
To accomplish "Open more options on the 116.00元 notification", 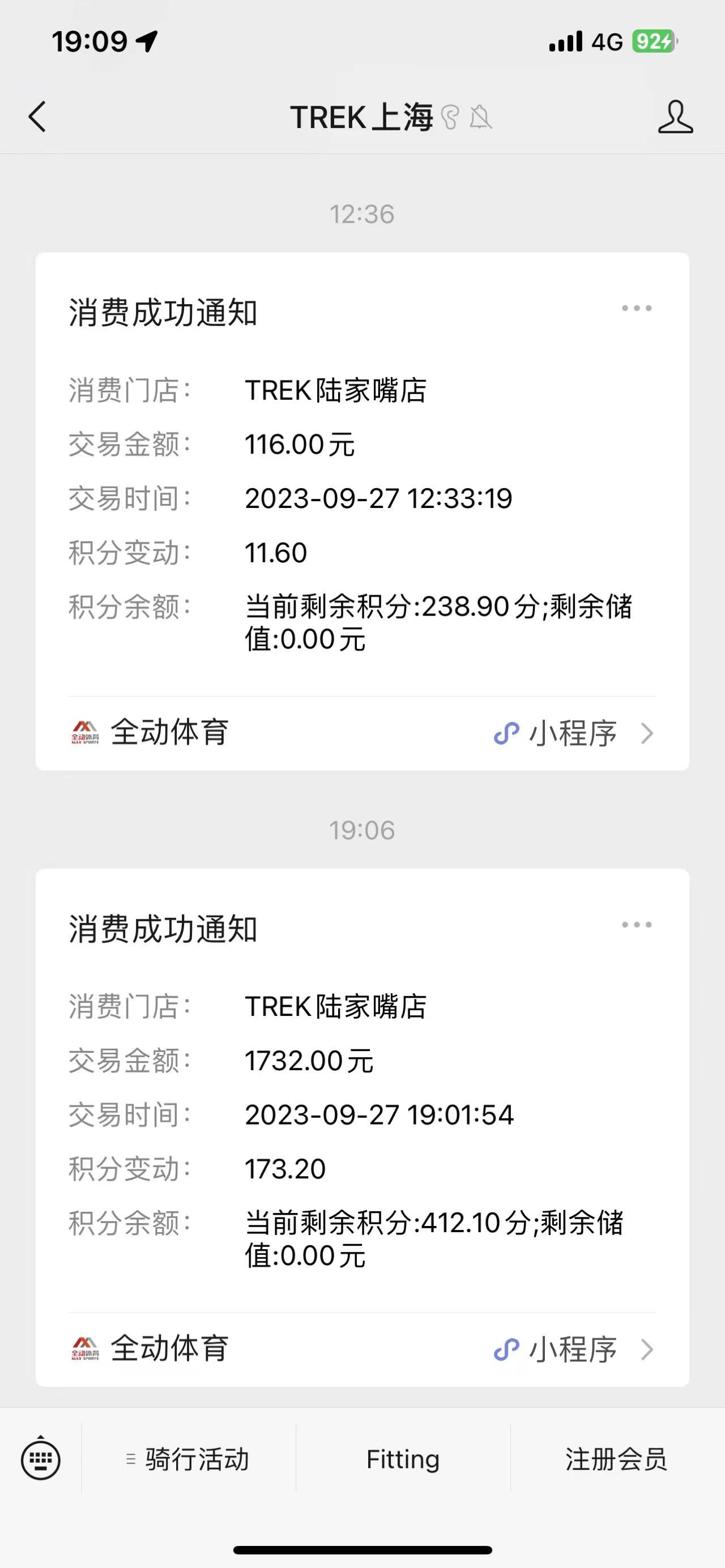I will (637, 309).
